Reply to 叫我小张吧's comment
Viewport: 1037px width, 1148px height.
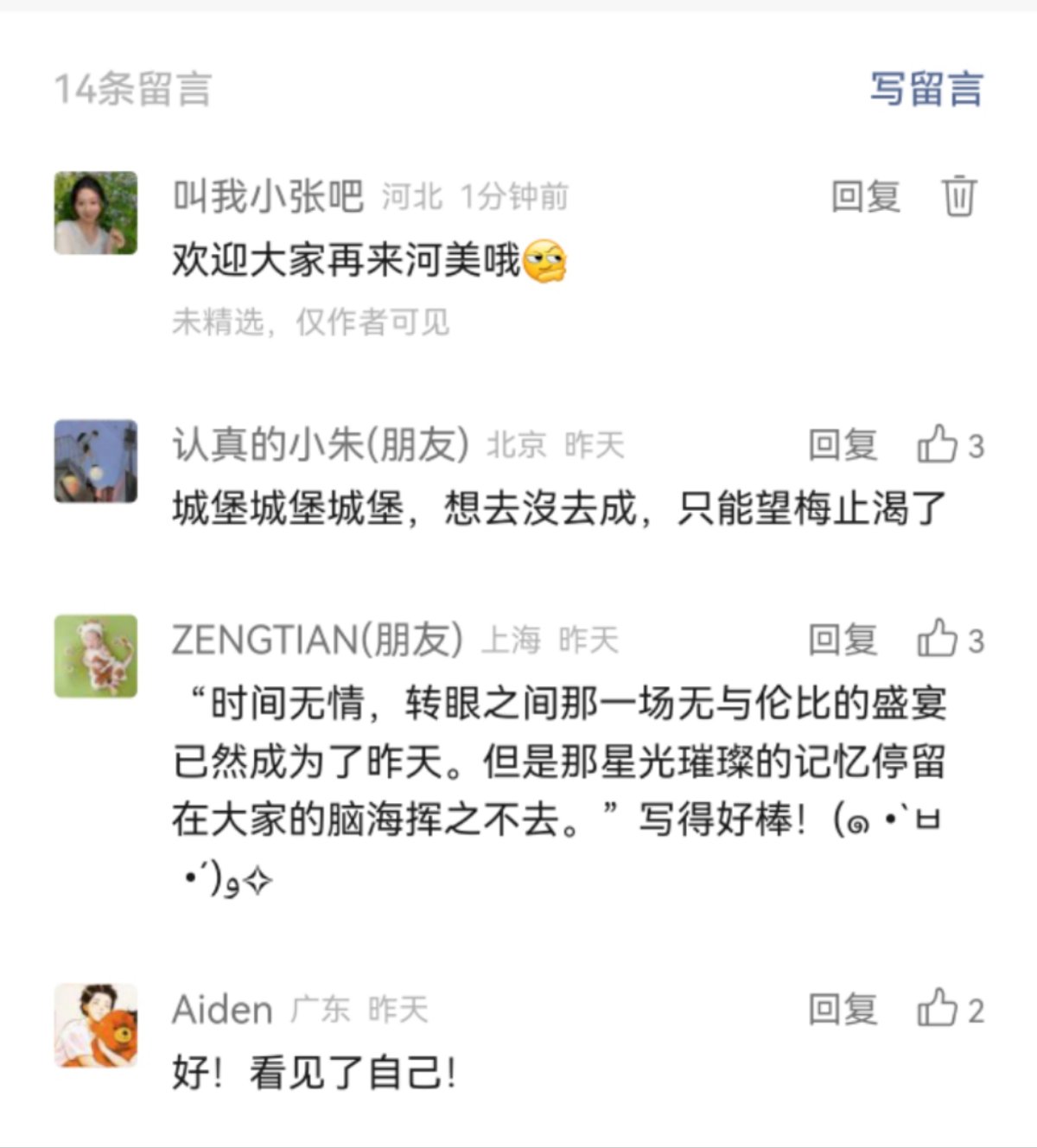[865, 196]
